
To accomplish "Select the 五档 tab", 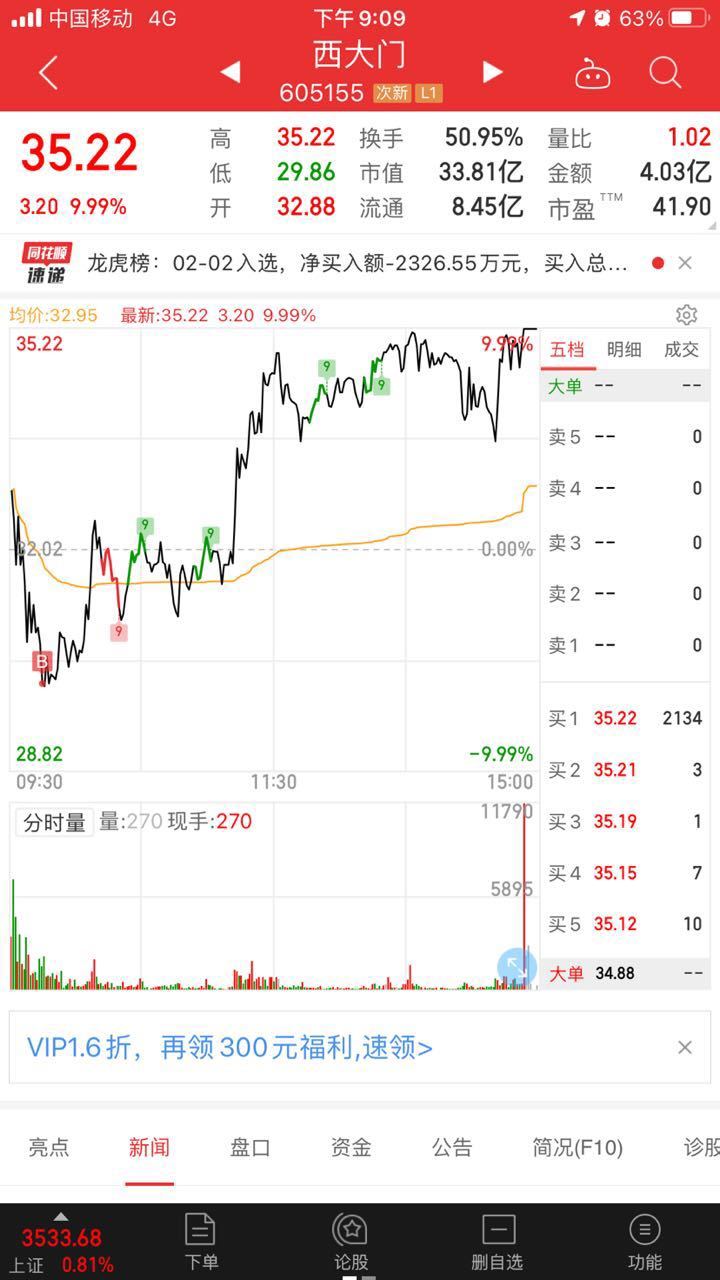I will coord(567,349).
